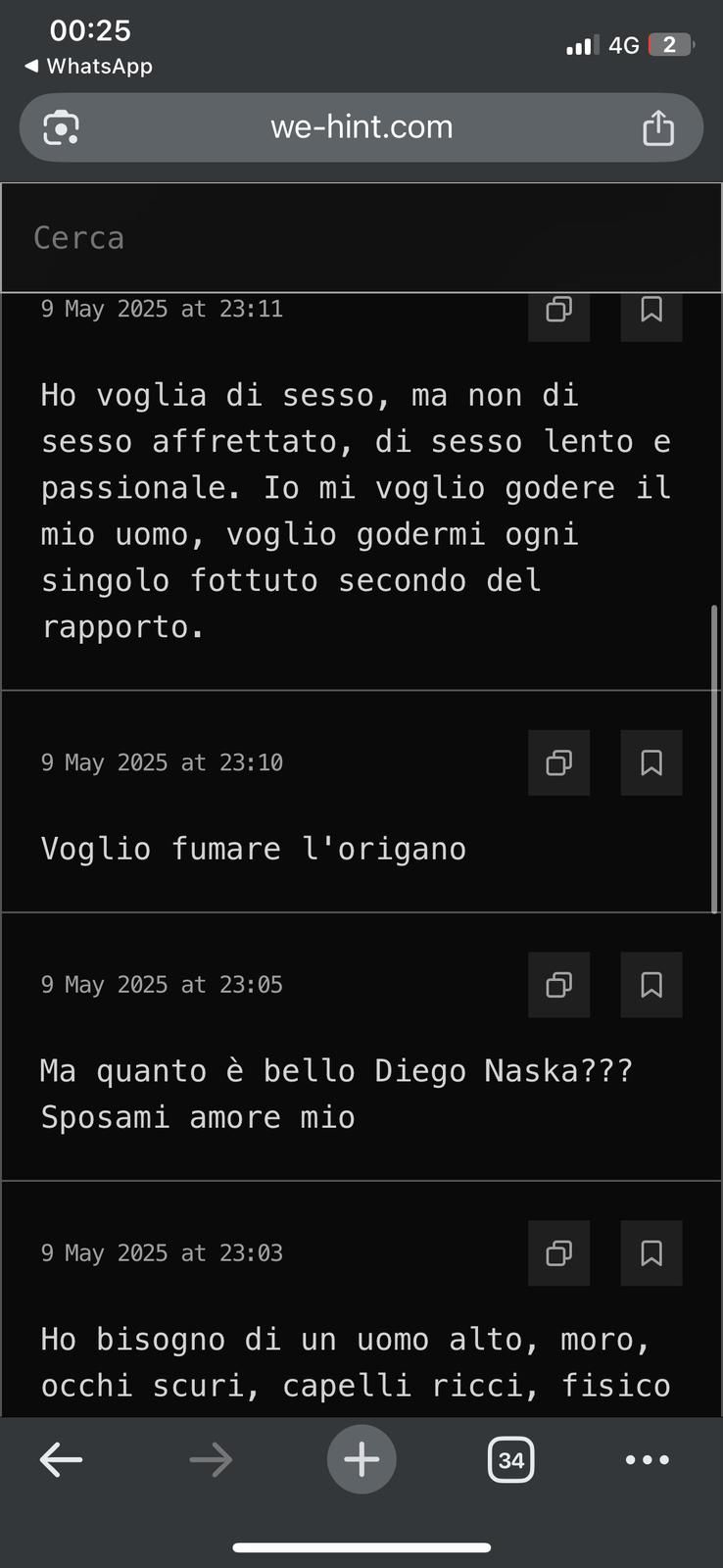
Task: Tap the Cerca search field
Action: click(x=361, y=238)
